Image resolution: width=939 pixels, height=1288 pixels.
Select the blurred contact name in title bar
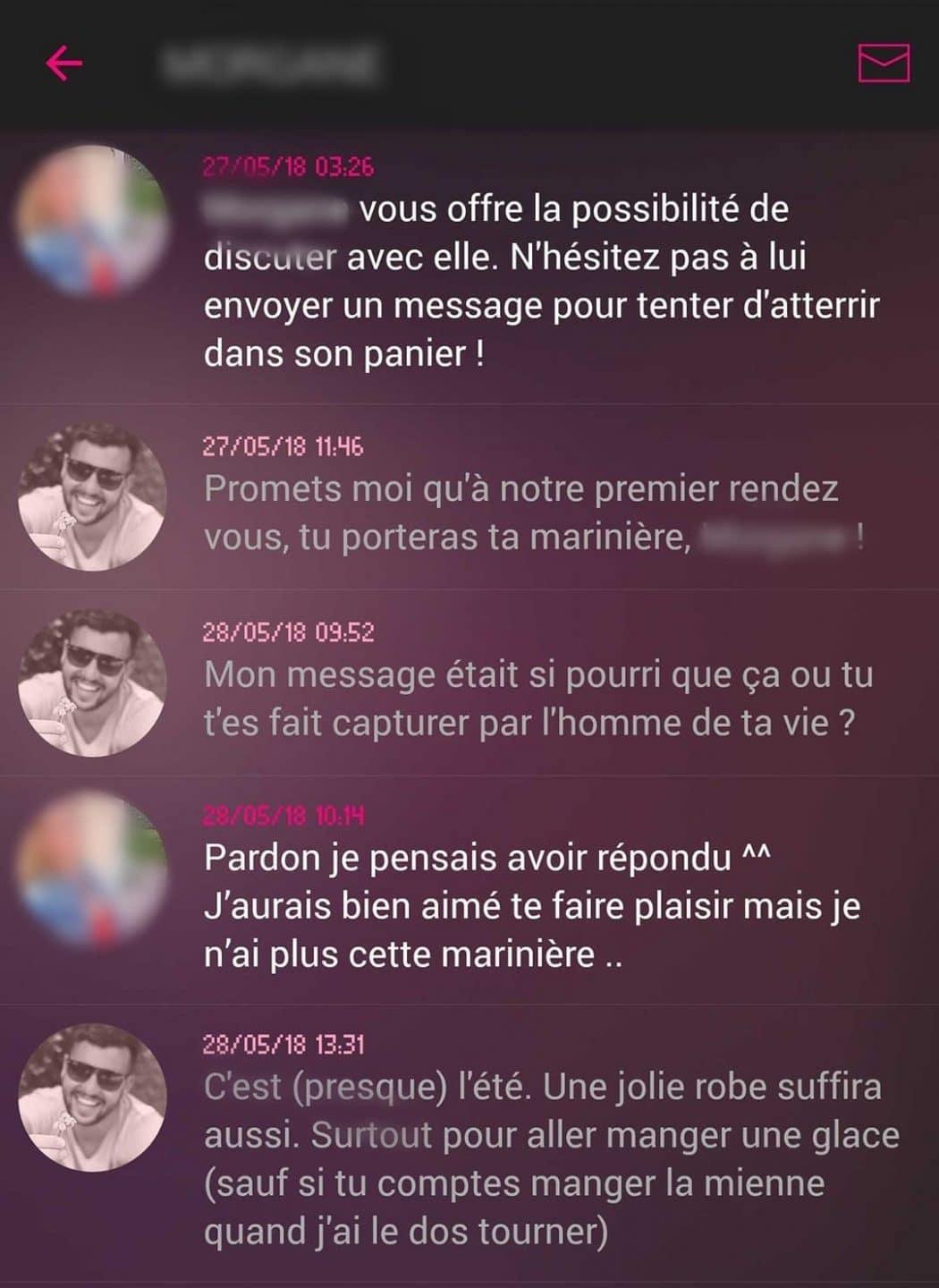tap(268, 63)
